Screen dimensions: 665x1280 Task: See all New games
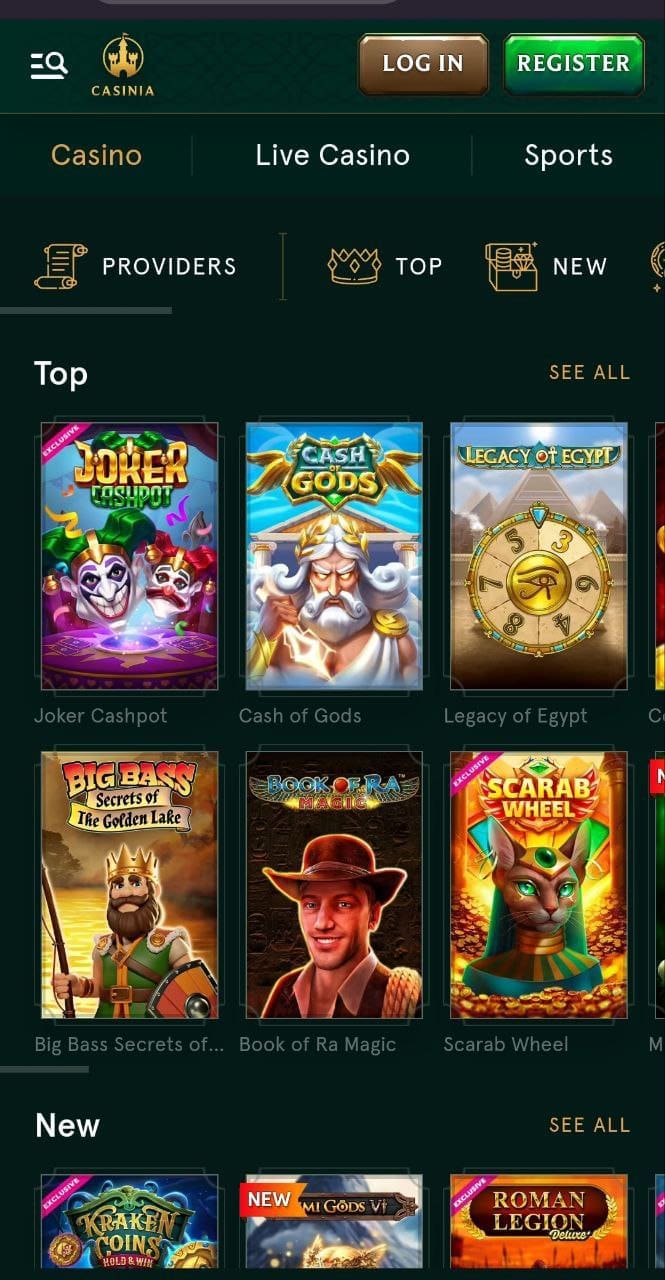click(x=589, y=1125)
